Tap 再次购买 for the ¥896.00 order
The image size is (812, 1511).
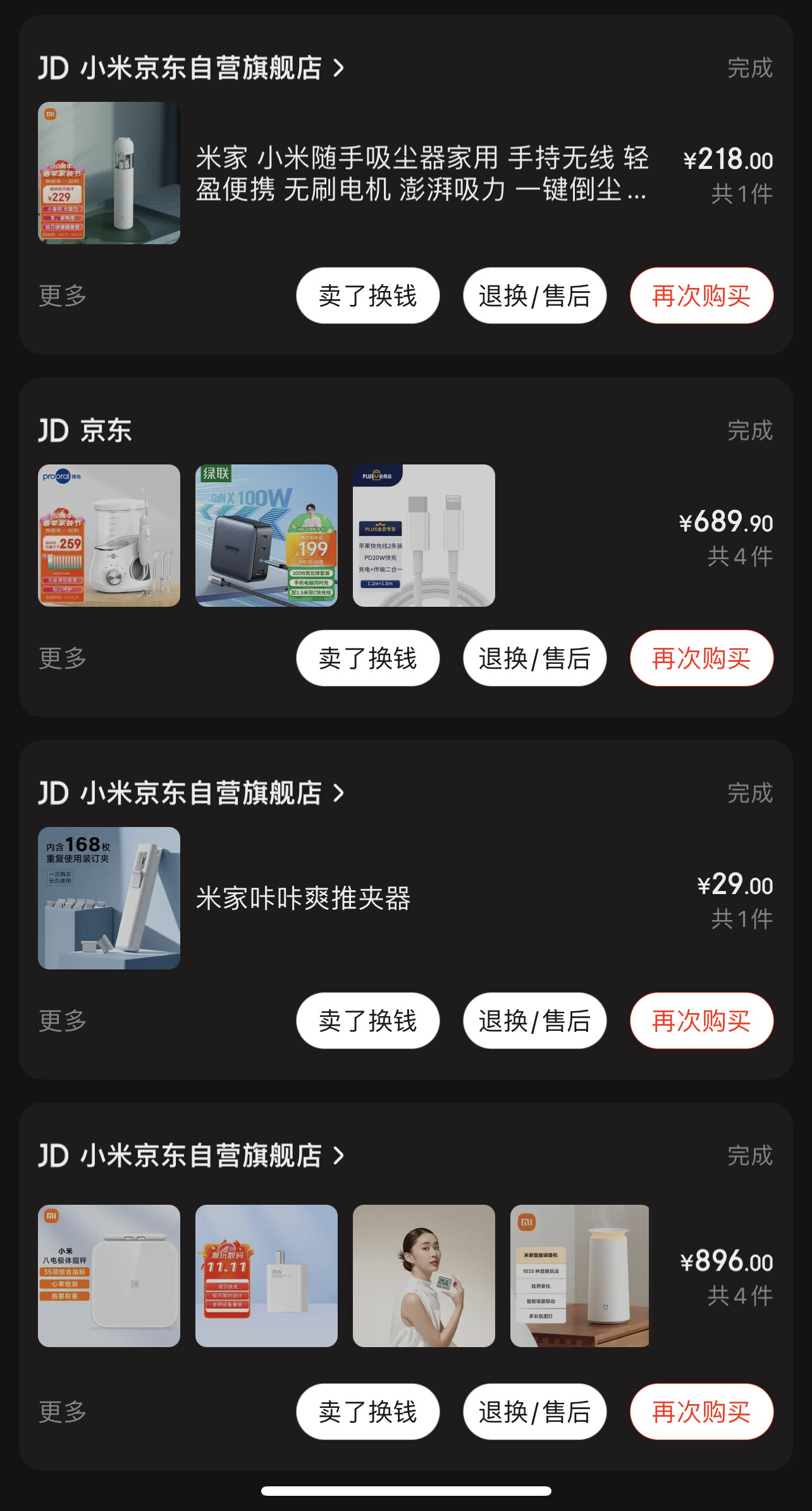701,1412
